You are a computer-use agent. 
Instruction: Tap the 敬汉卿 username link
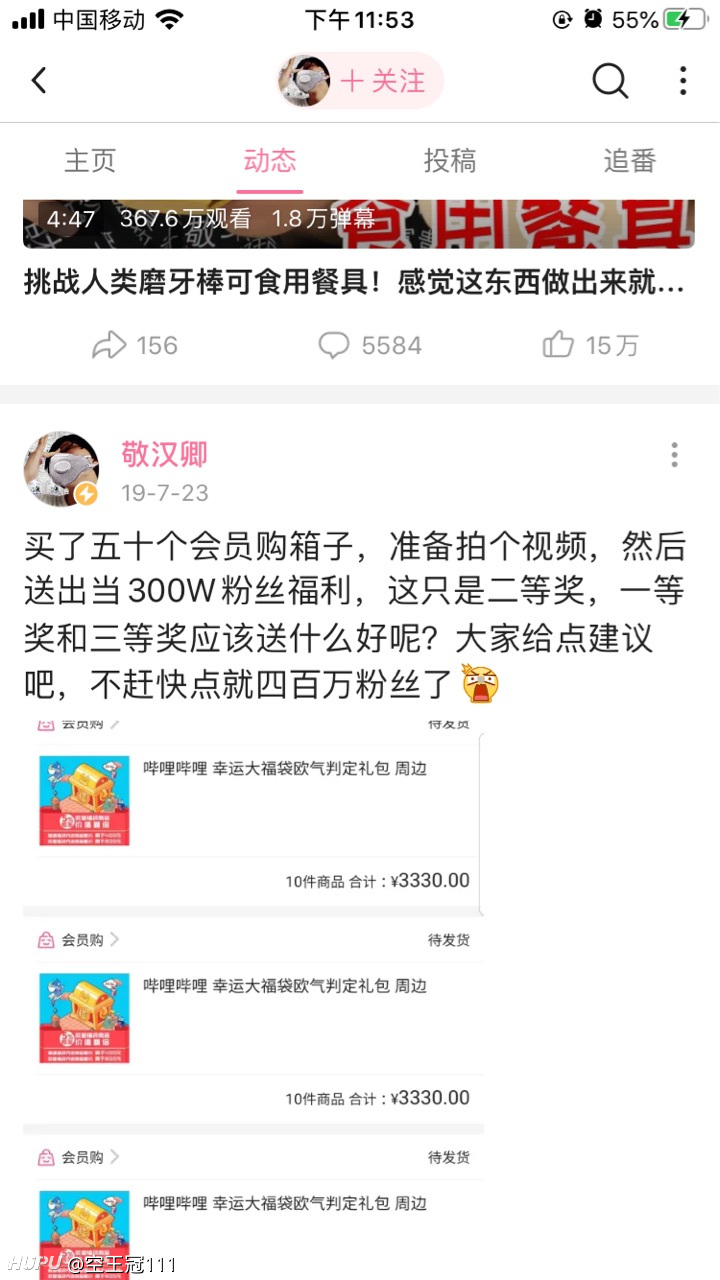click(x=164, y=455)
